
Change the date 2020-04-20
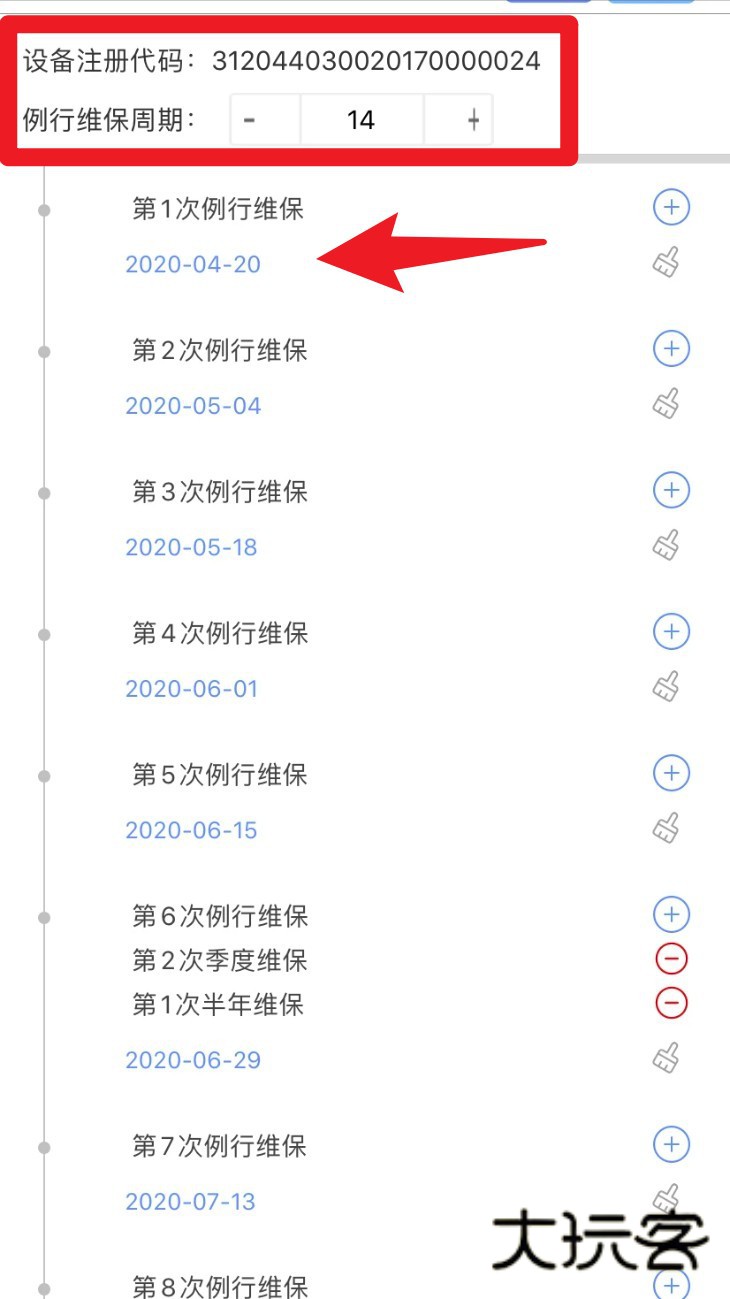(x=193, y=264)
